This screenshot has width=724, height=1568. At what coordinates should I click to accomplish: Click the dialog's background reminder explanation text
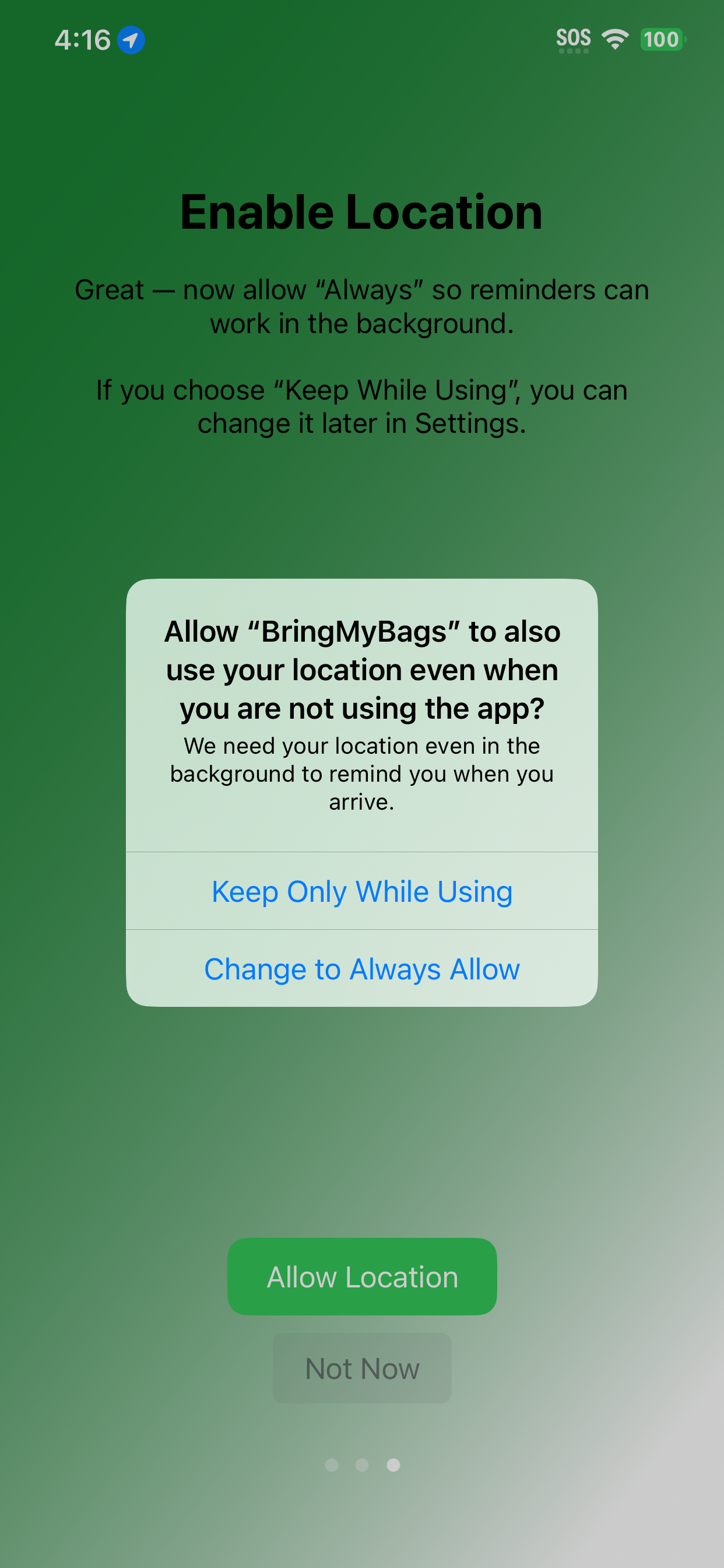362,773
